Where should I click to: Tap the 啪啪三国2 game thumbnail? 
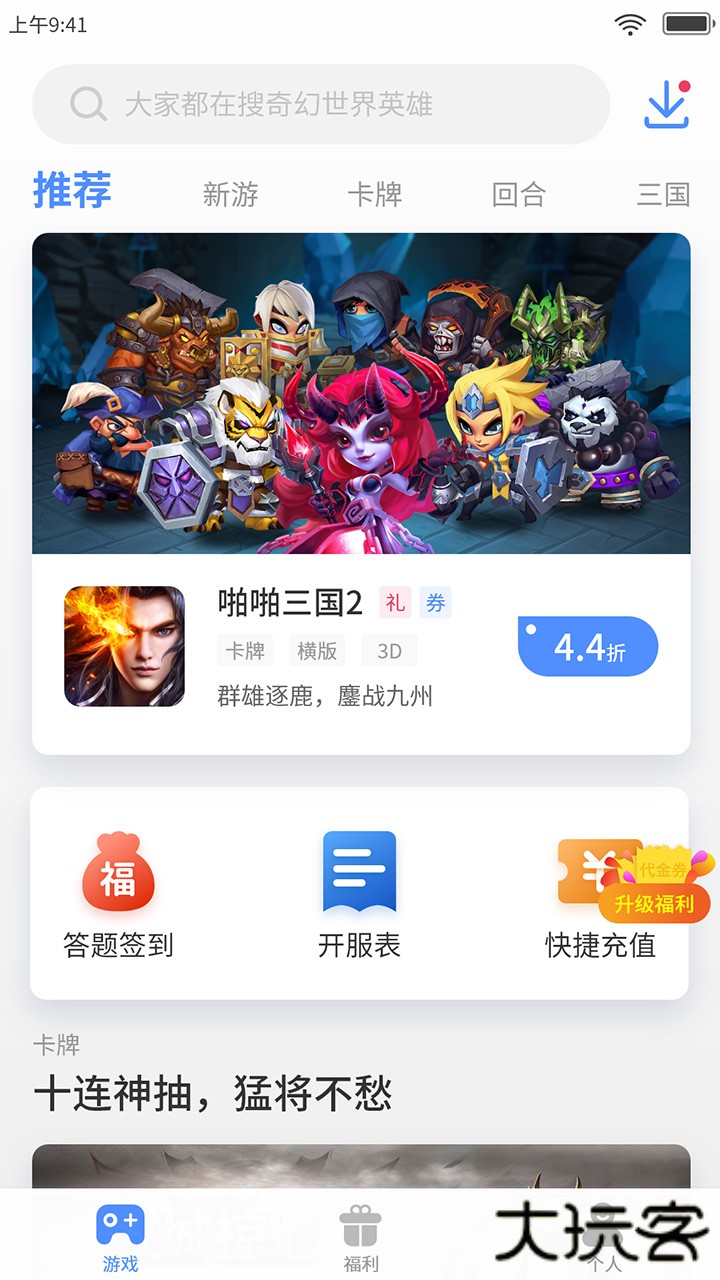pos(124,647)
